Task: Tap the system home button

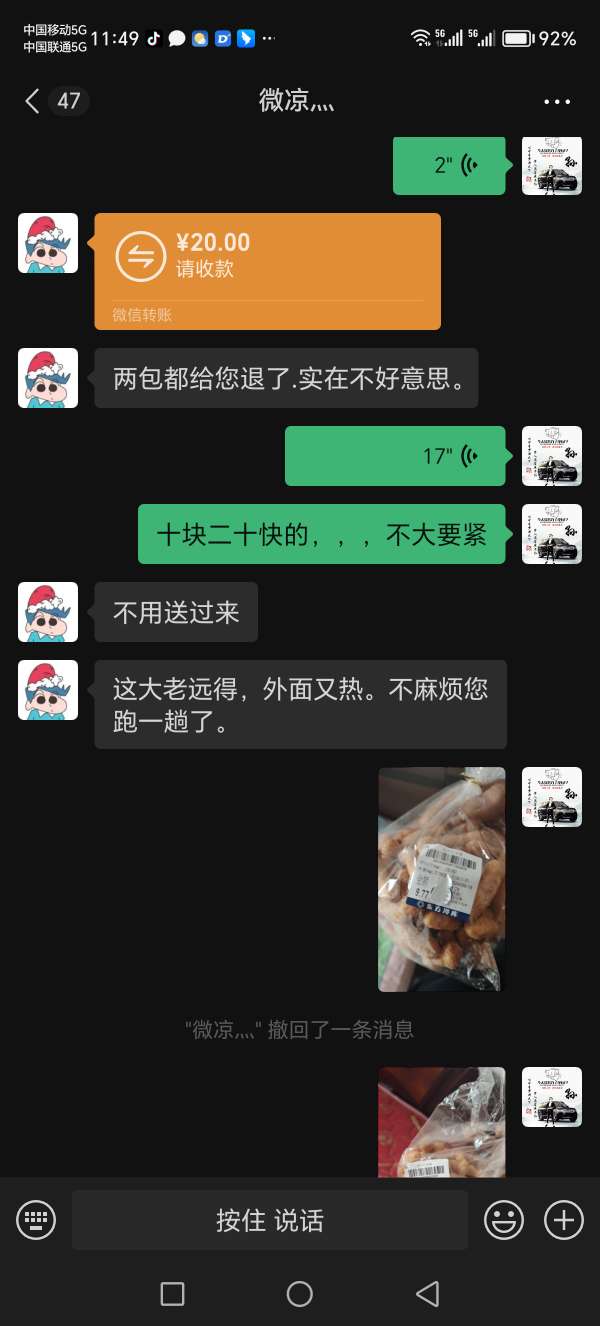Action: click(x=299, y=1294)
